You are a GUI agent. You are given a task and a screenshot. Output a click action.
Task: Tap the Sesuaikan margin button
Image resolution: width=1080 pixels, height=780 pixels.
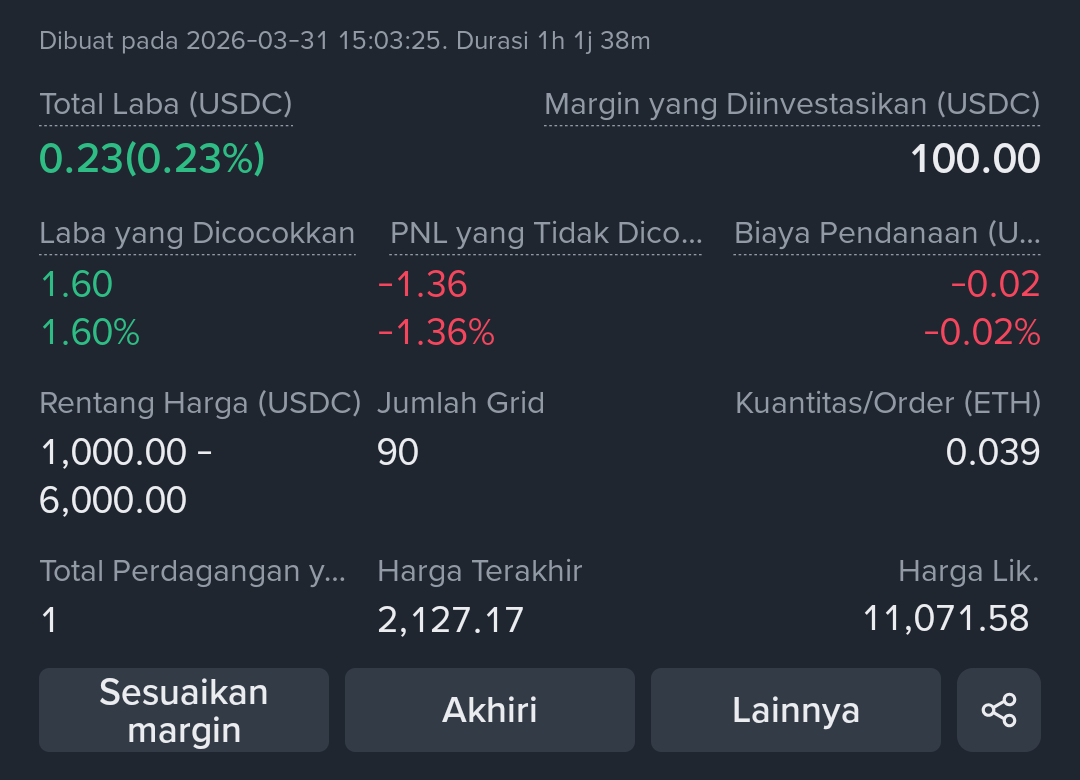pos(184,710)
